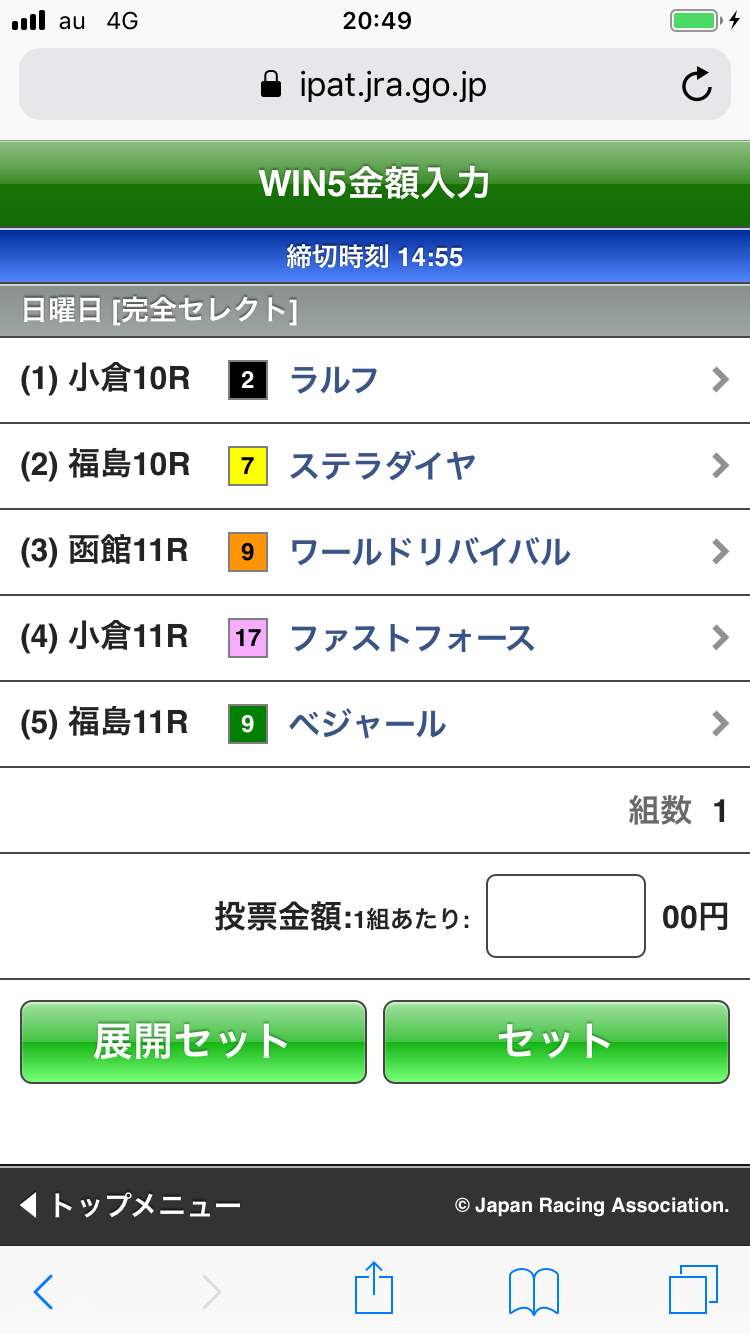Reload the page in the address bar

click(x=696, y=85)
